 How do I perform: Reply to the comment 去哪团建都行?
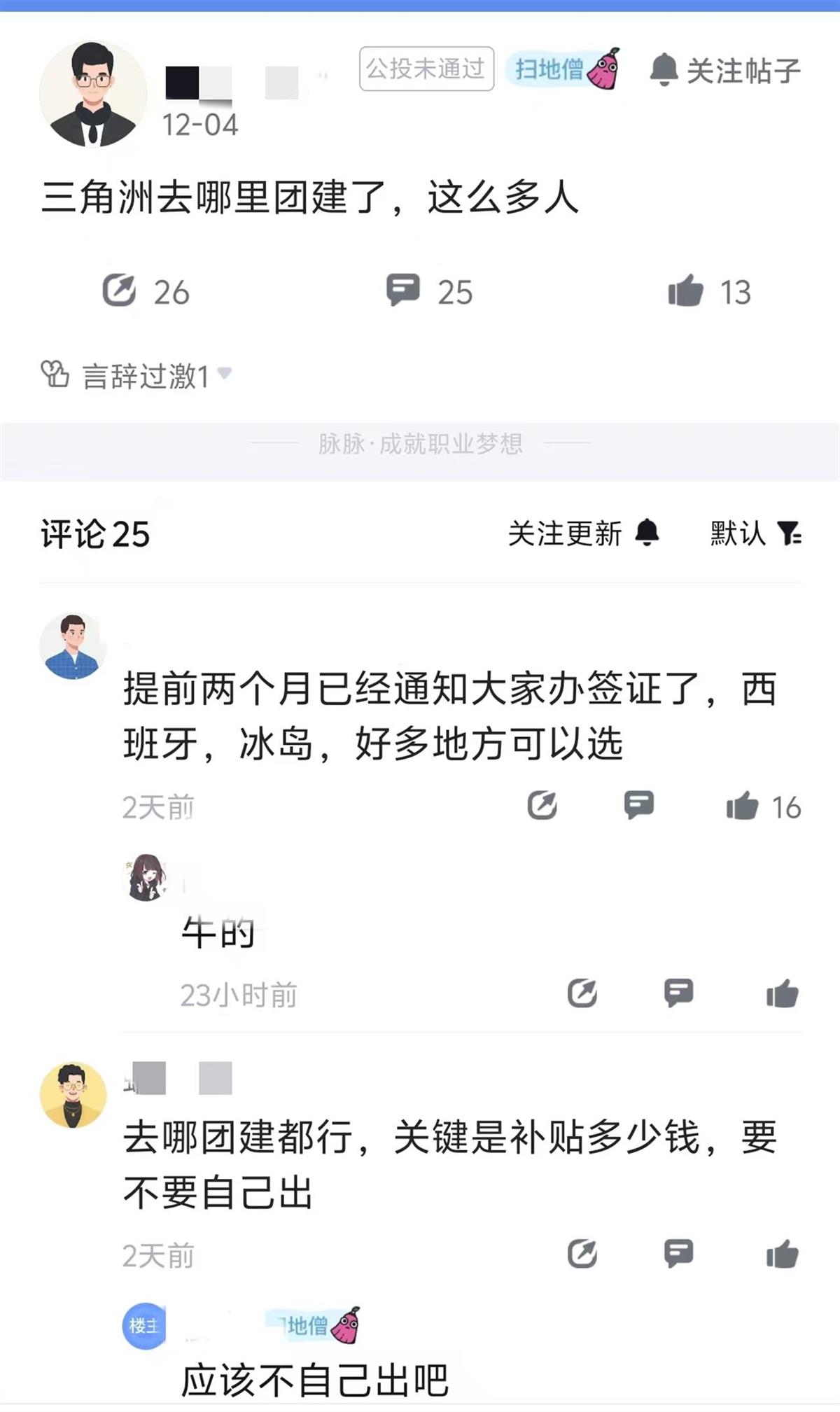tap(678, 1253)
